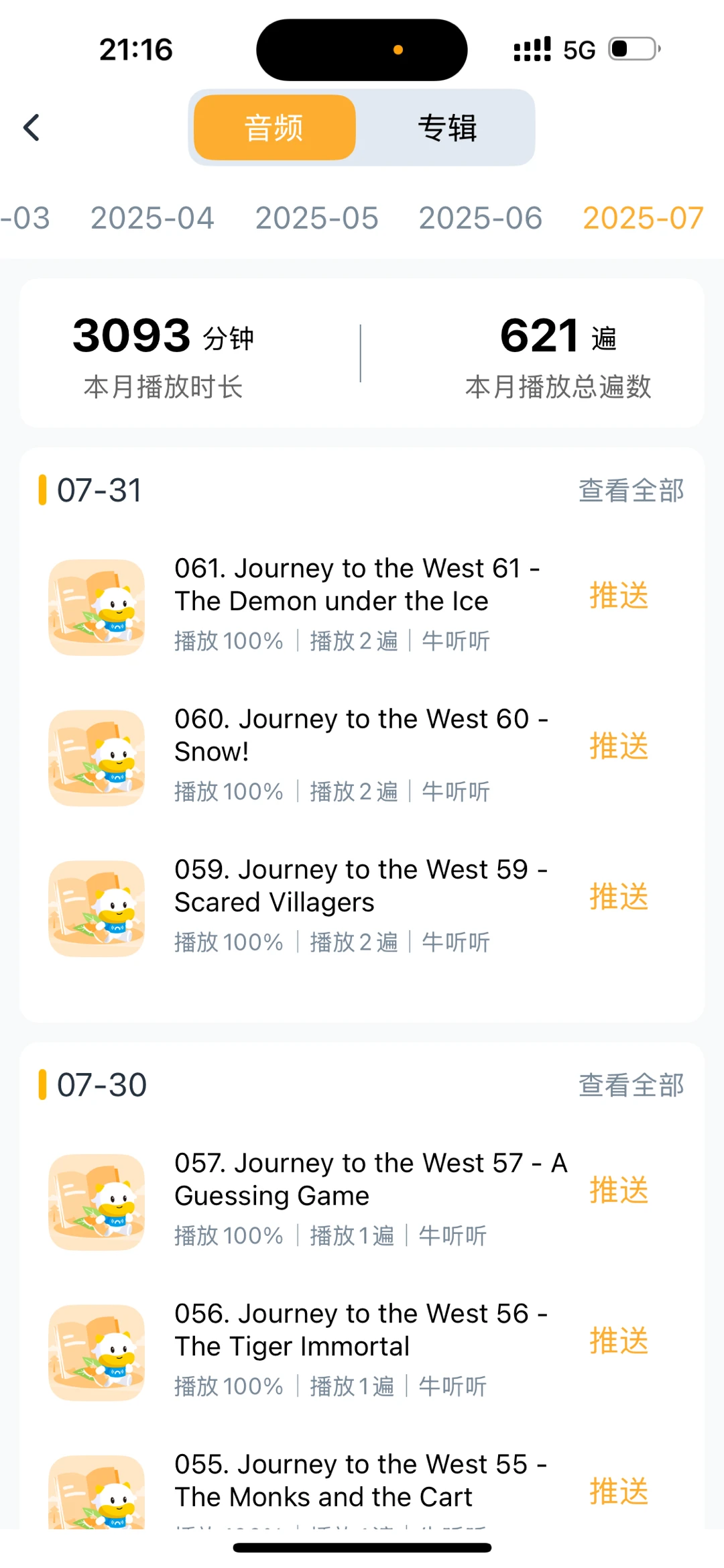This screenshot has width=724, height=1568.
Task: Select month 2025-05
Action: click(316, 218)
